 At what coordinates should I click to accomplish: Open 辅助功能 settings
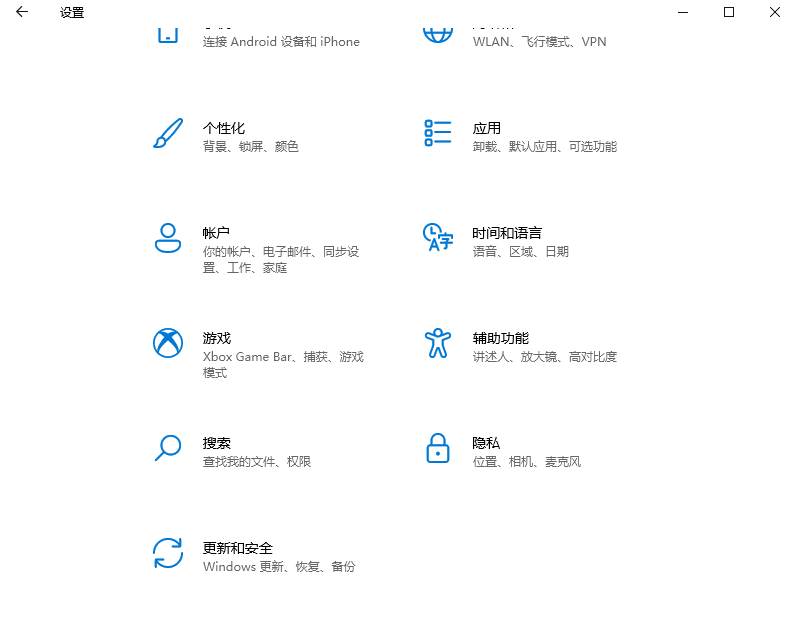500,339
